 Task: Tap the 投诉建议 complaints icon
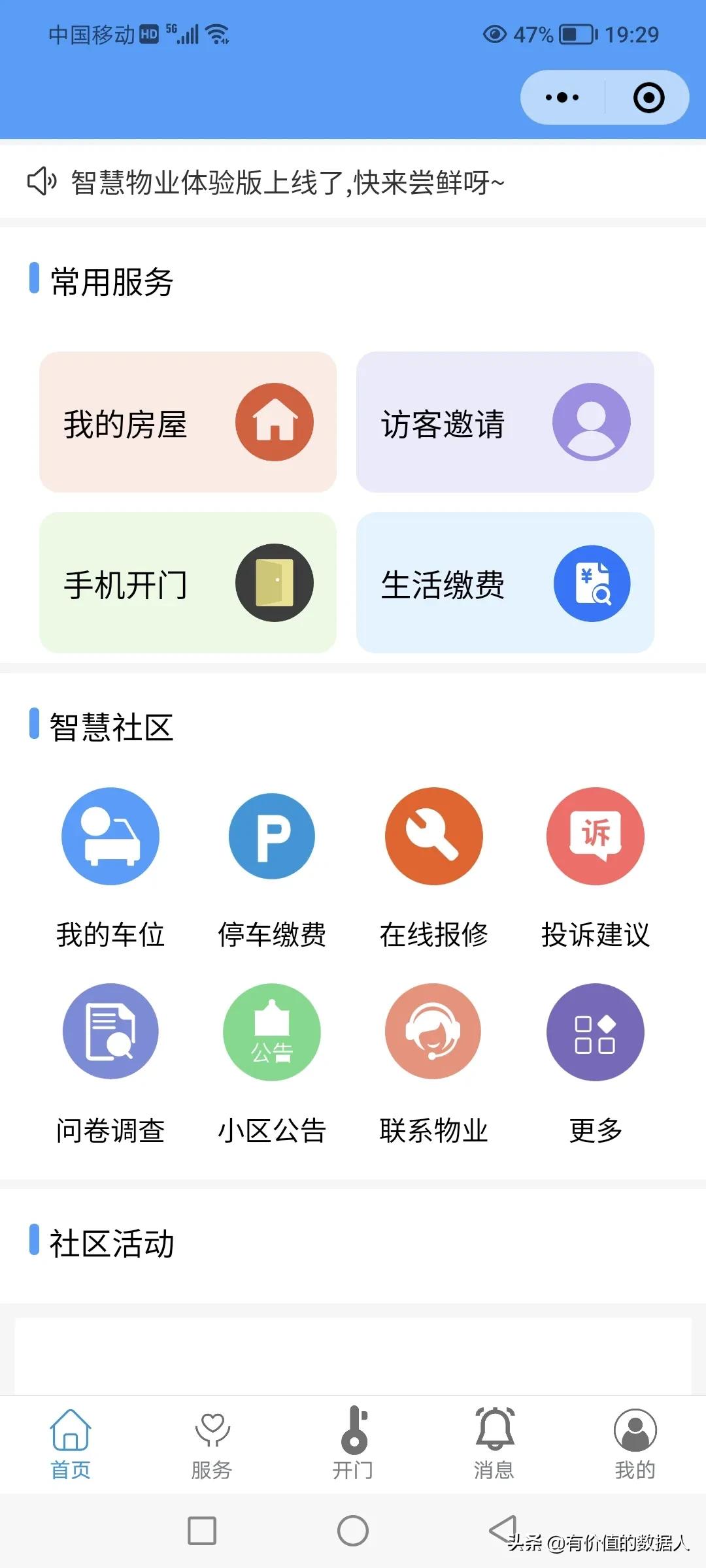[595, 837]
